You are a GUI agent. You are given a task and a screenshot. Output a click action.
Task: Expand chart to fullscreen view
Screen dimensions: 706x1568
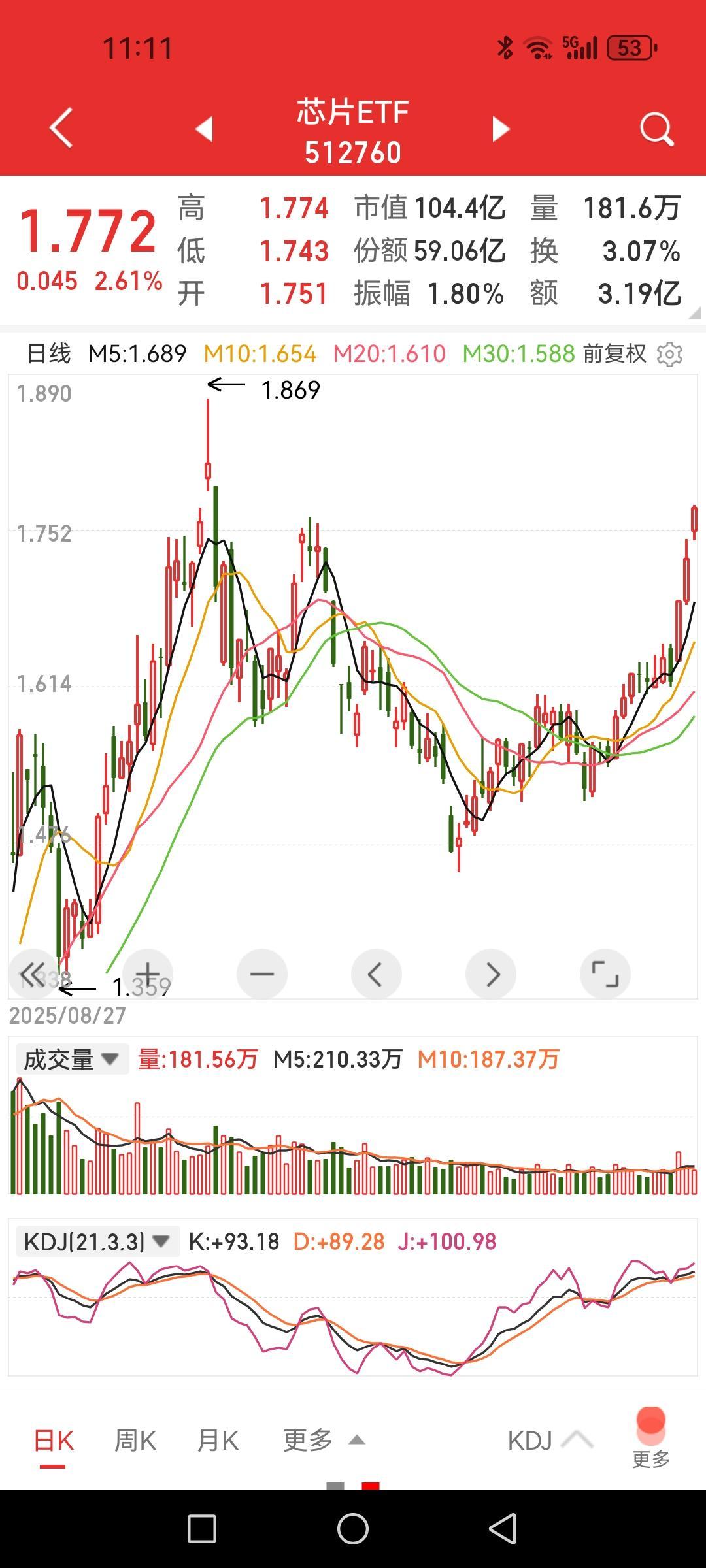605,973
